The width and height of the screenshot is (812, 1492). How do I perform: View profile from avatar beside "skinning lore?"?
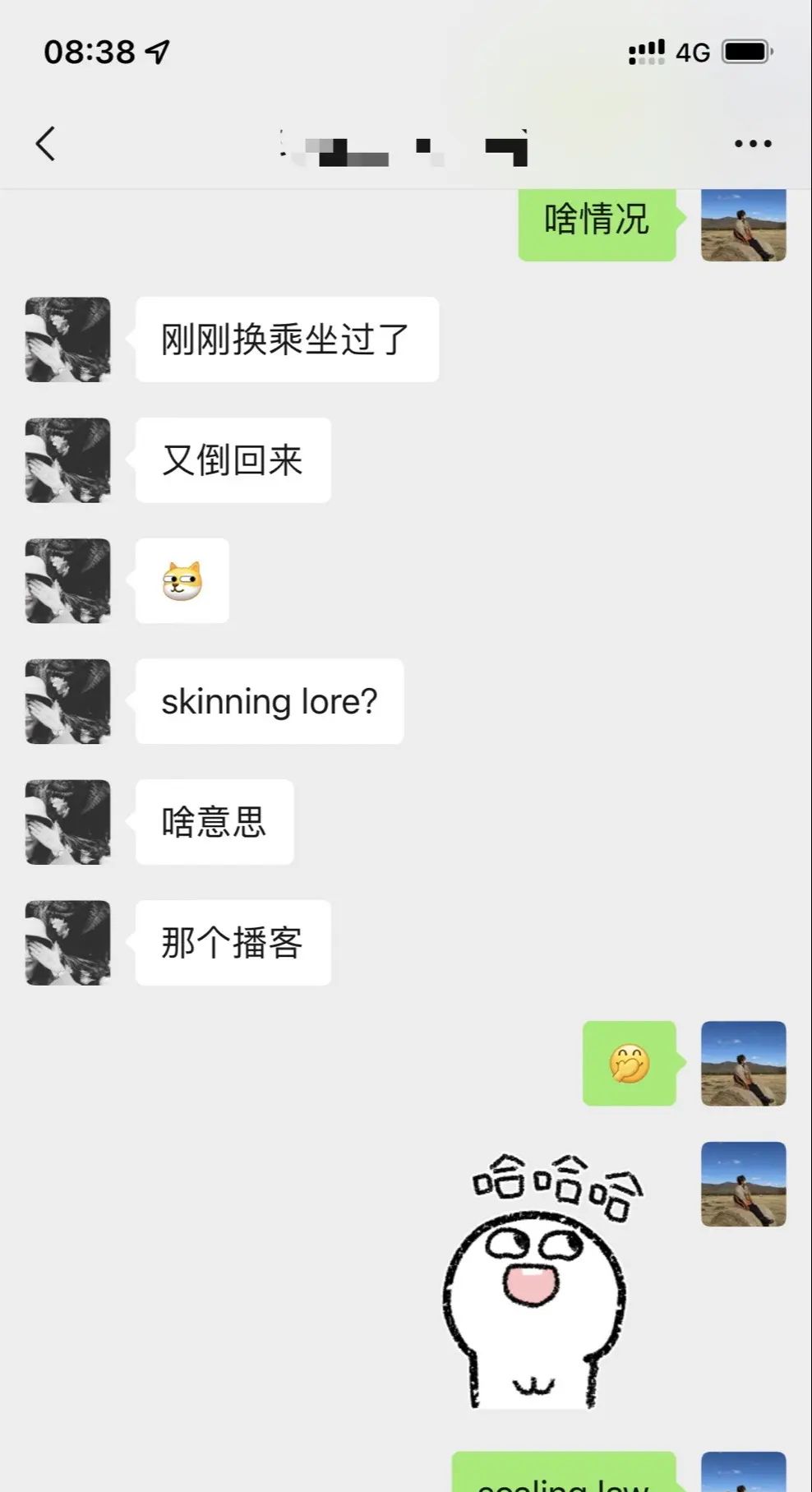click(x=67, y=701)
